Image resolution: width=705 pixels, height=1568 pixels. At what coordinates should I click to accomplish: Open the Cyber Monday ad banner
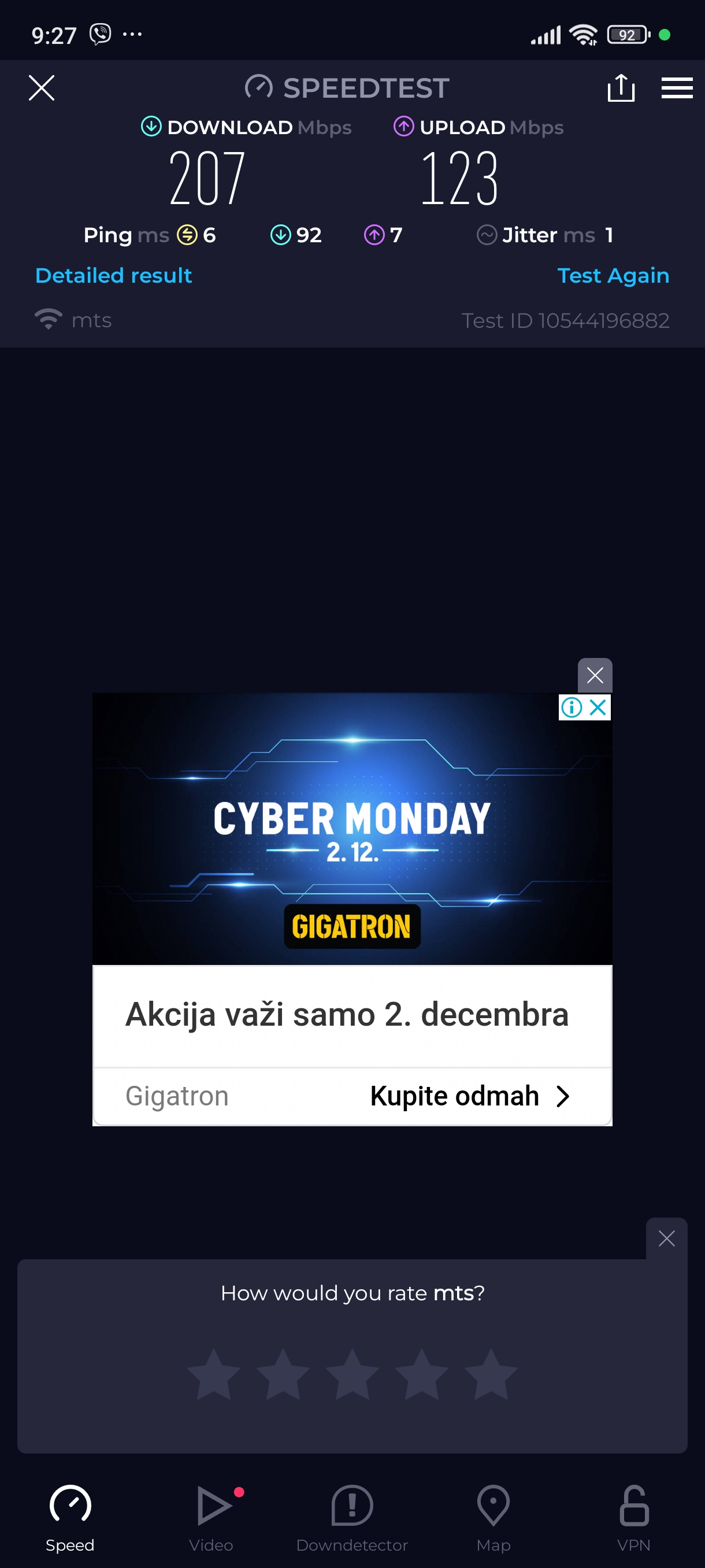coord(352,828)
